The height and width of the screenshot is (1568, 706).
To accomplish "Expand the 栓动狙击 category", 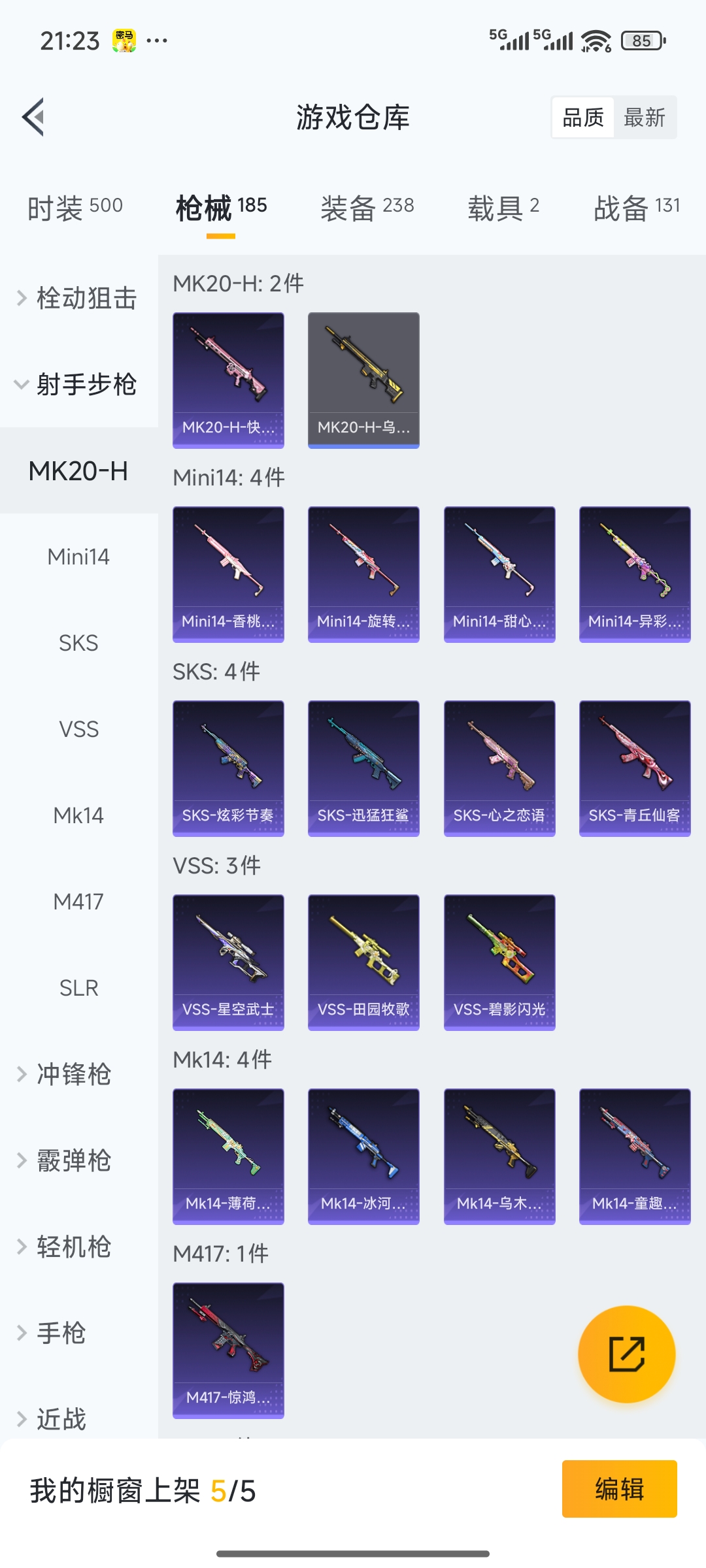I will click(78, 298).
